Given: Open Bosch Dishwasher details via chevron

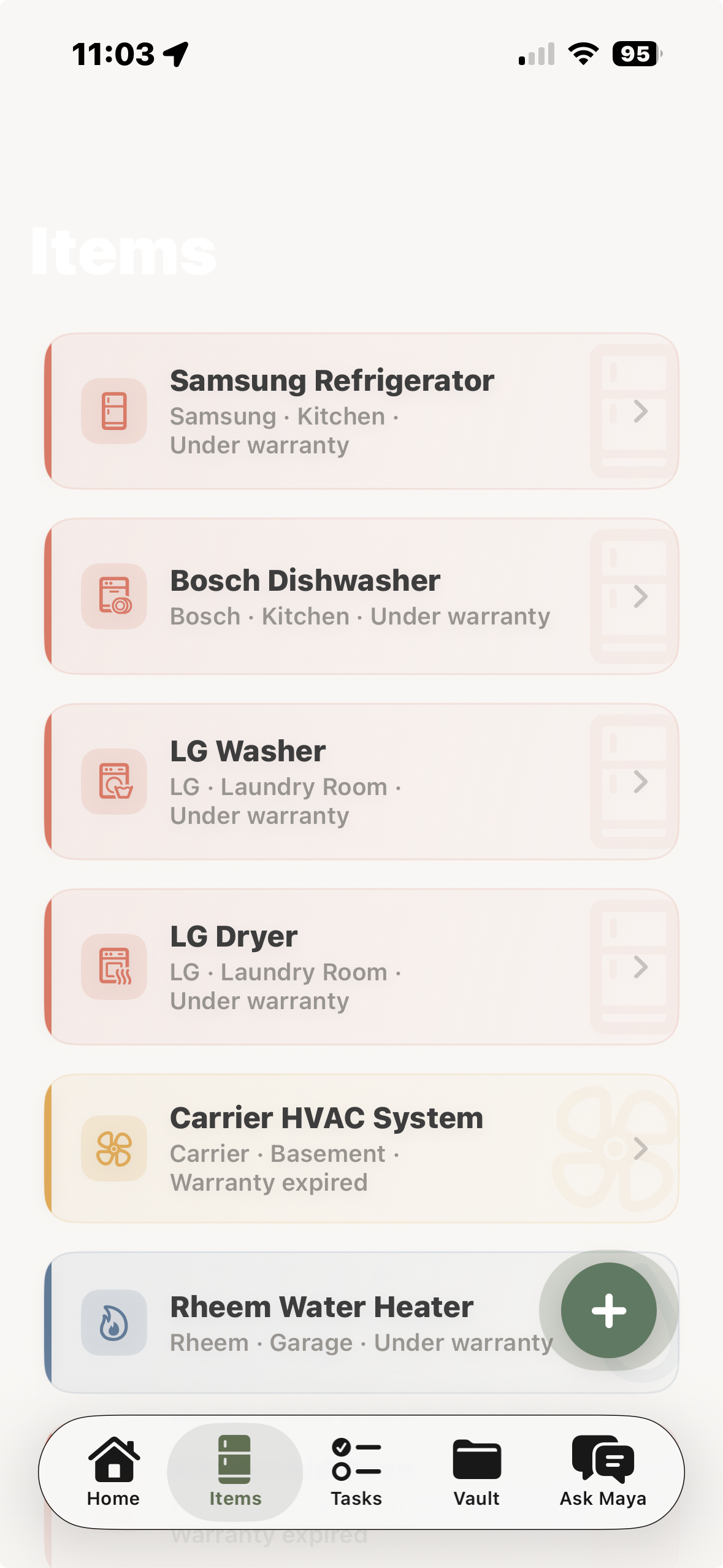Looking at the screenshot, I should tap(640, 597).
